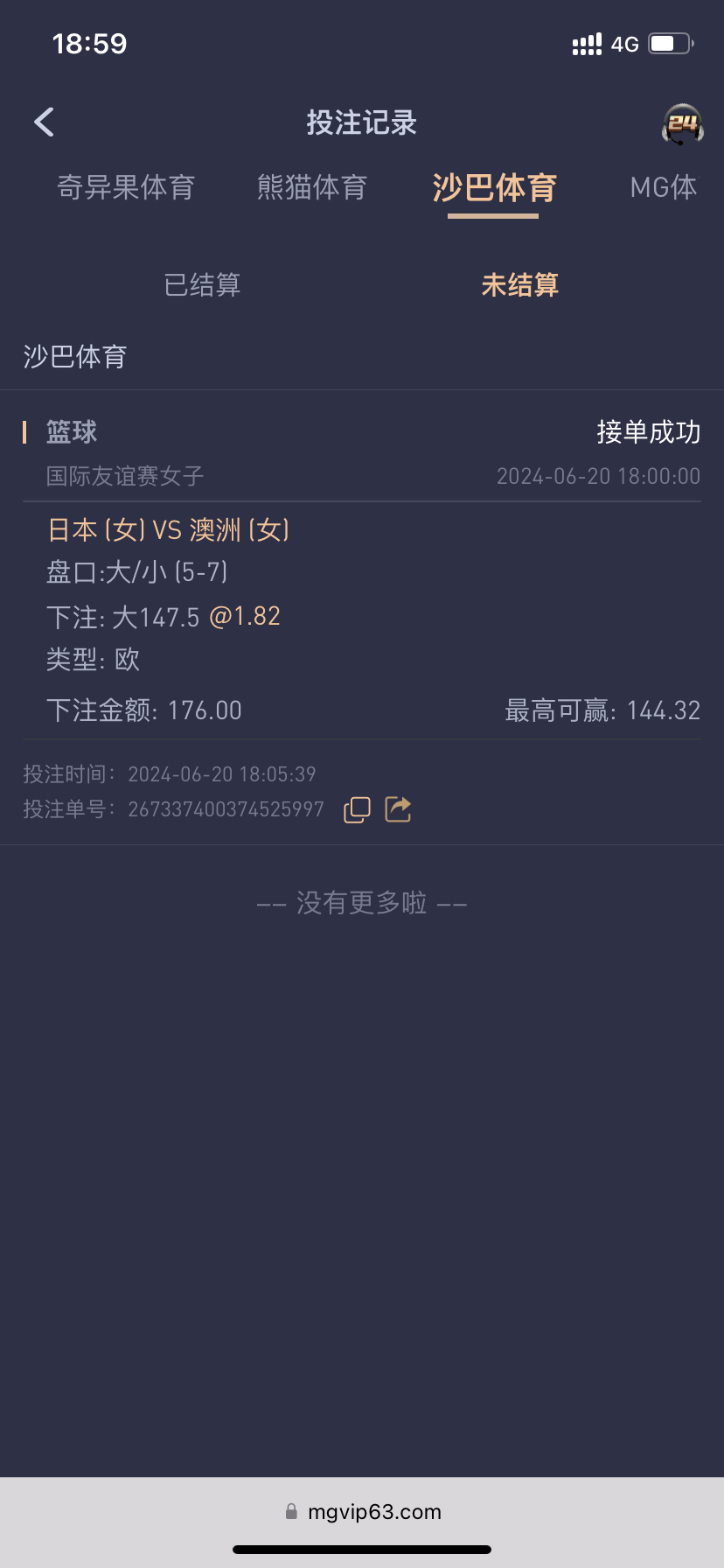Tap the 日本(女) VS 澳洲(女) match title
Image resolution: width=724 pixels, height=1568 pixels.
169,529
